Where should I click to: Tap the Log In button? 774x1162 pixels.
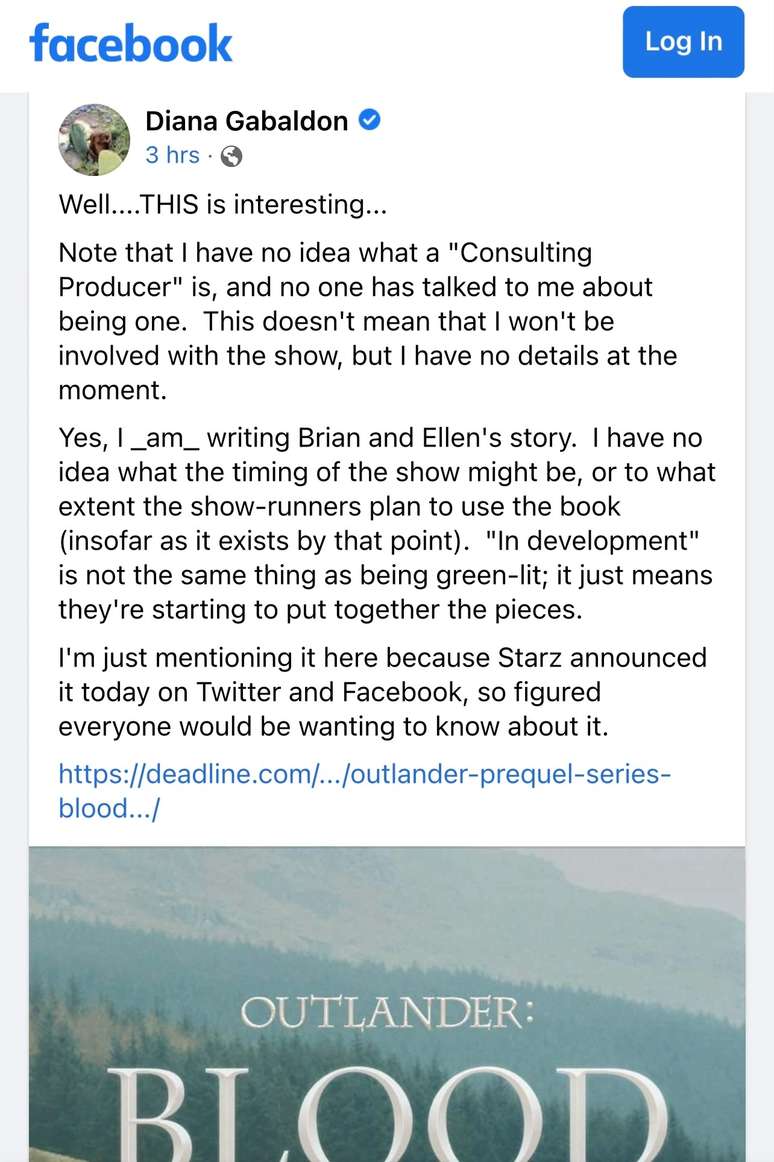[x=683, y=42]
